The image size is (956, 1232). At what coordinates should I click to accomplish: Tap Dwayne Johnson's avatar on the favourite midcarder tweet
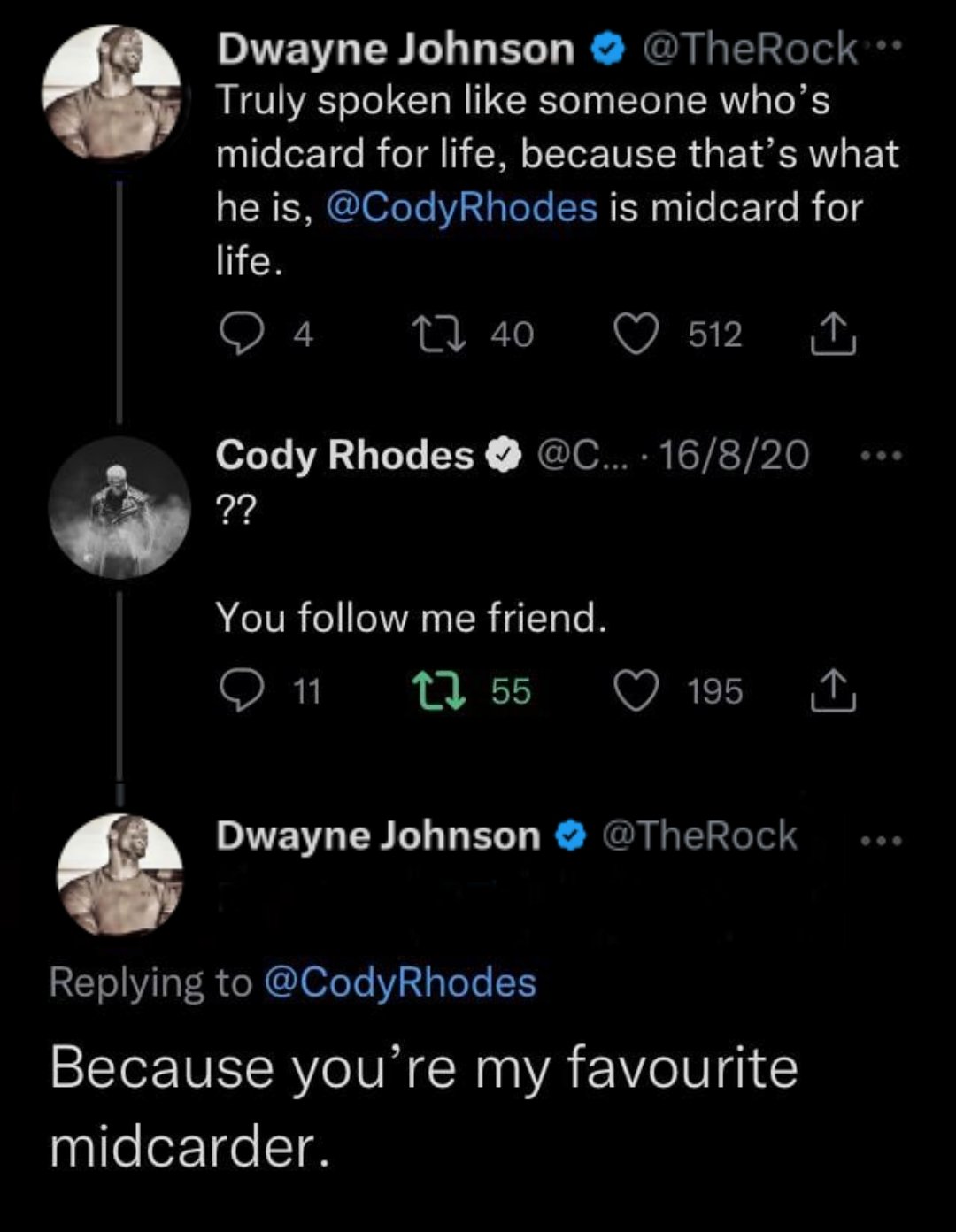(119, 874)
